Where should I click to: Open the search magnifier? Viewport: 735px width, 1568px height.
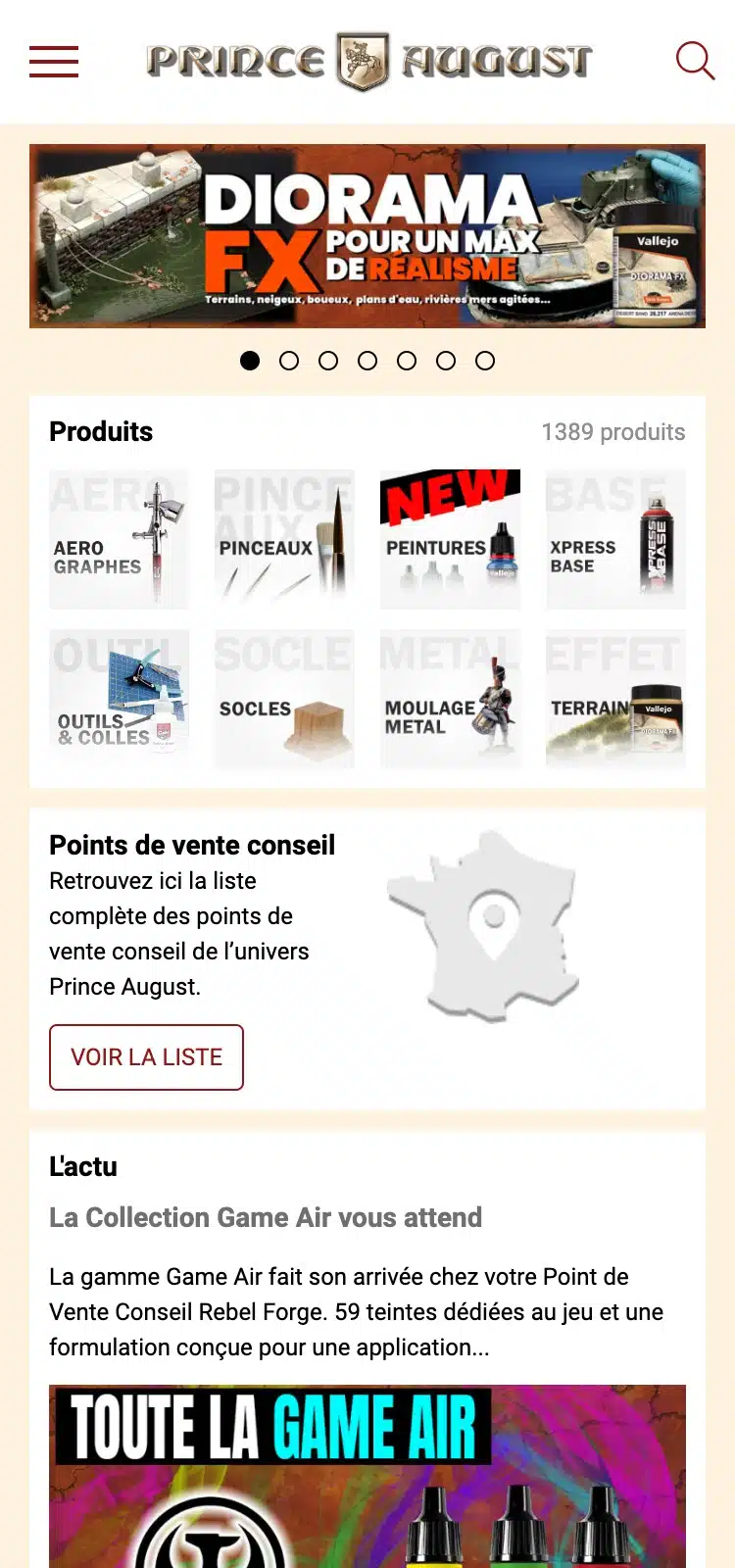pyautogui.click(x=695, y=61)
